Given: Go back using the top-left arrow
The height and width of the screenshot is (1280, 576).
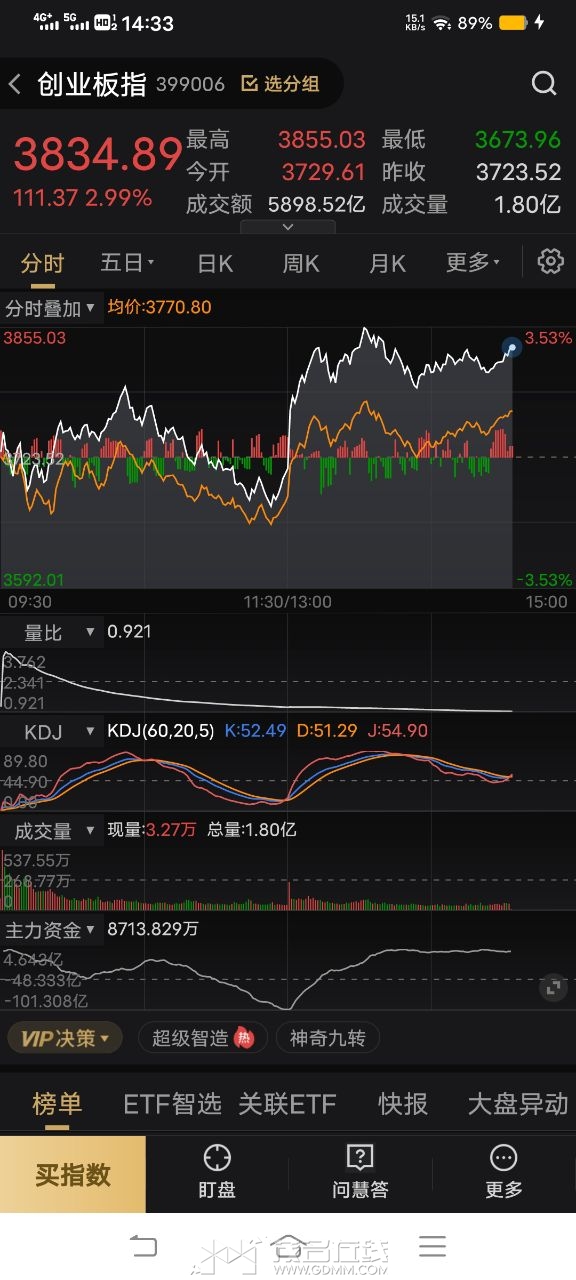Looking at the screenshot, I should [x=15, y=84].
